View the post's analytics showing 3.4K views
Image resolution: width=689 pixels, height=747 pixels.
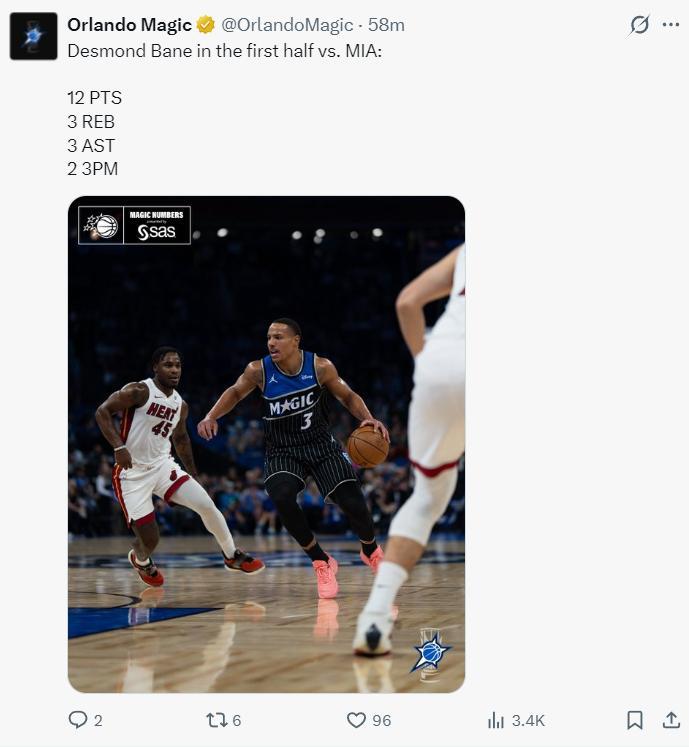pos(496,720)
